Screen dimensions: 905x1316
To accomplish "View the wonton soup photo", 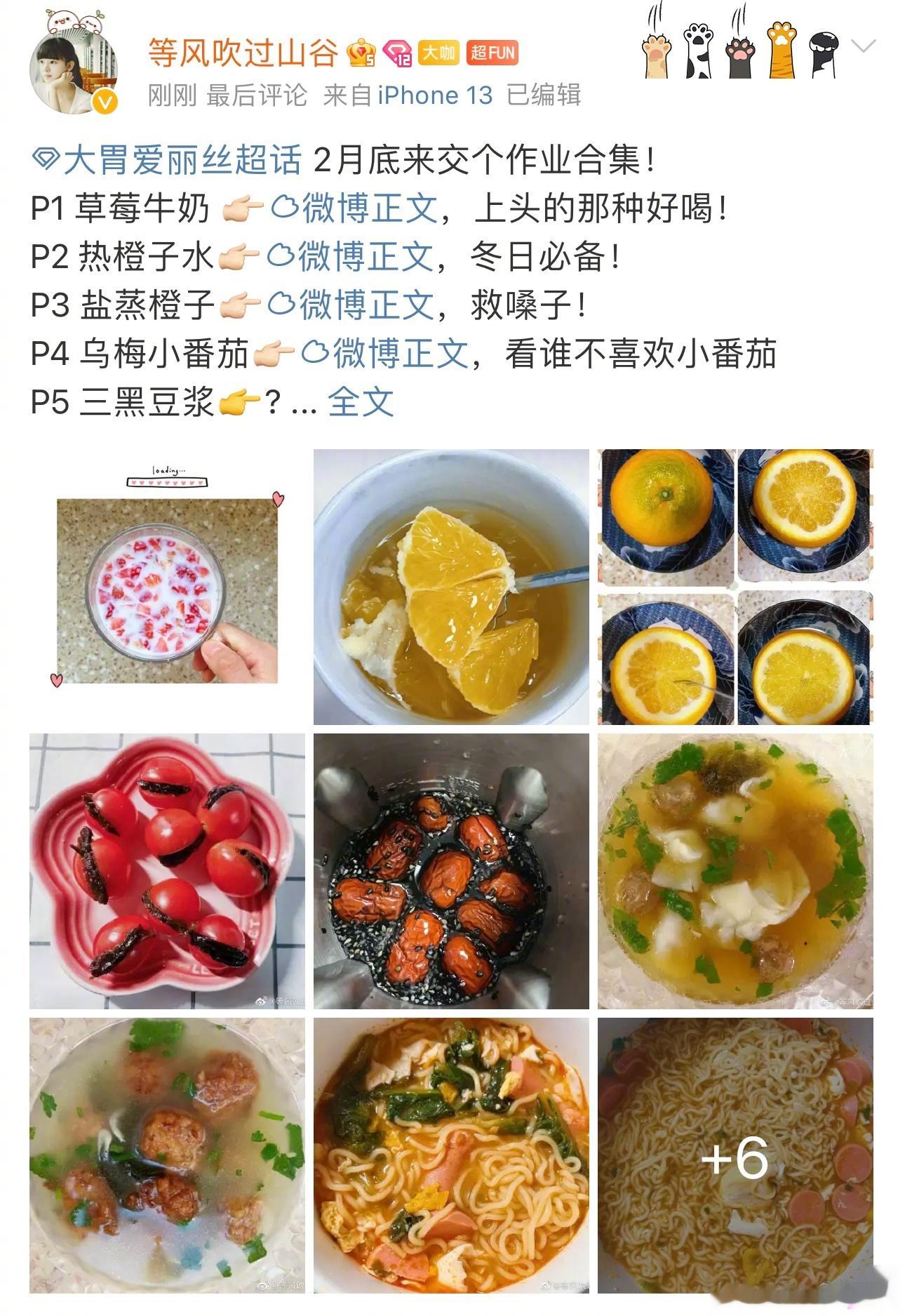I will coord(735,871).
